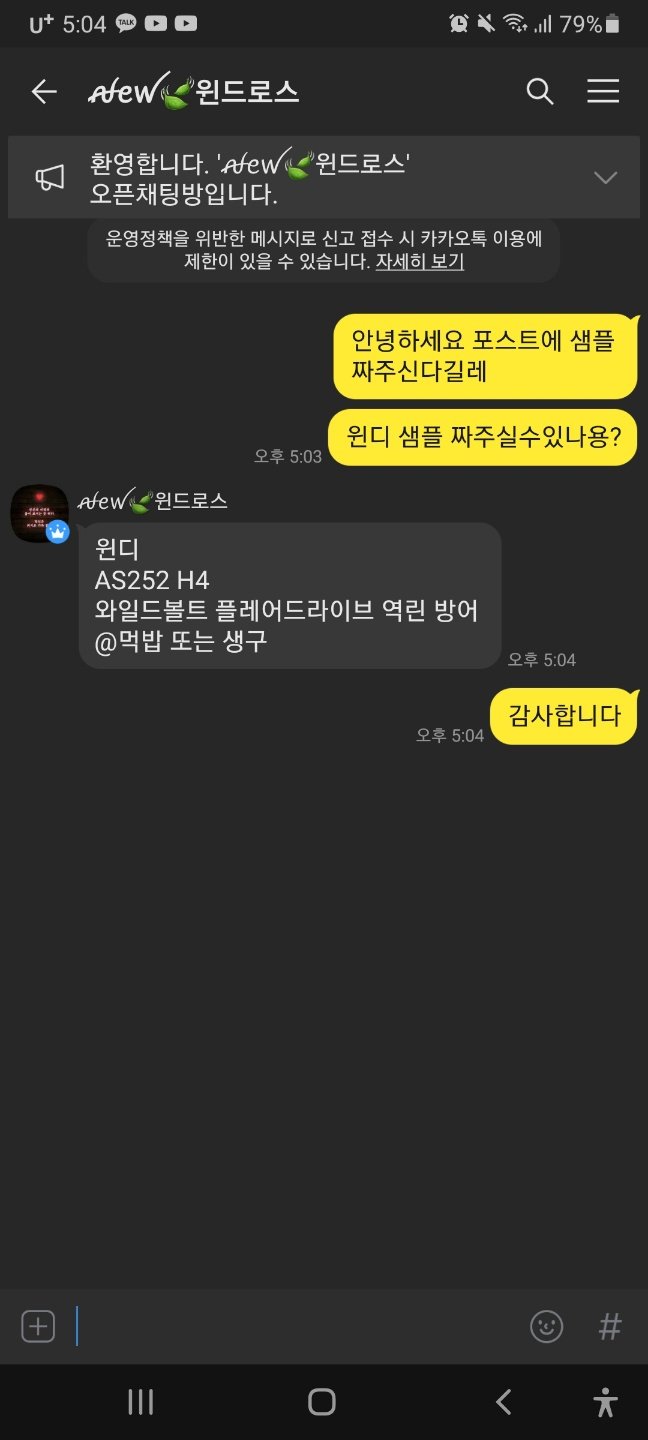The height and width of the screenshot is (1440, 648).
Task: Open Afew 윈드로스 profile picture
Action: pos(39,514)
